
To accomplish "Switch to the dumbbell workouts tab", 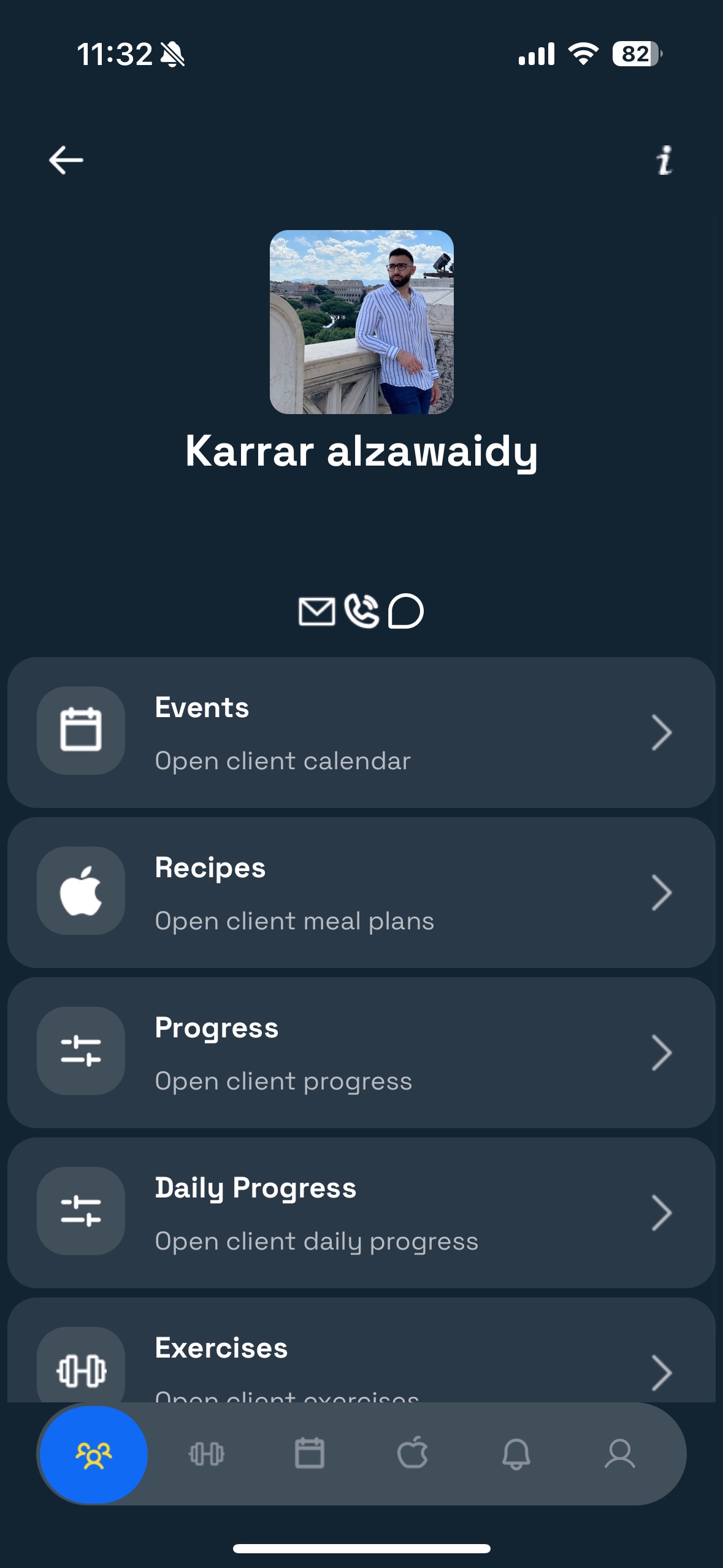I will 207,1455.
